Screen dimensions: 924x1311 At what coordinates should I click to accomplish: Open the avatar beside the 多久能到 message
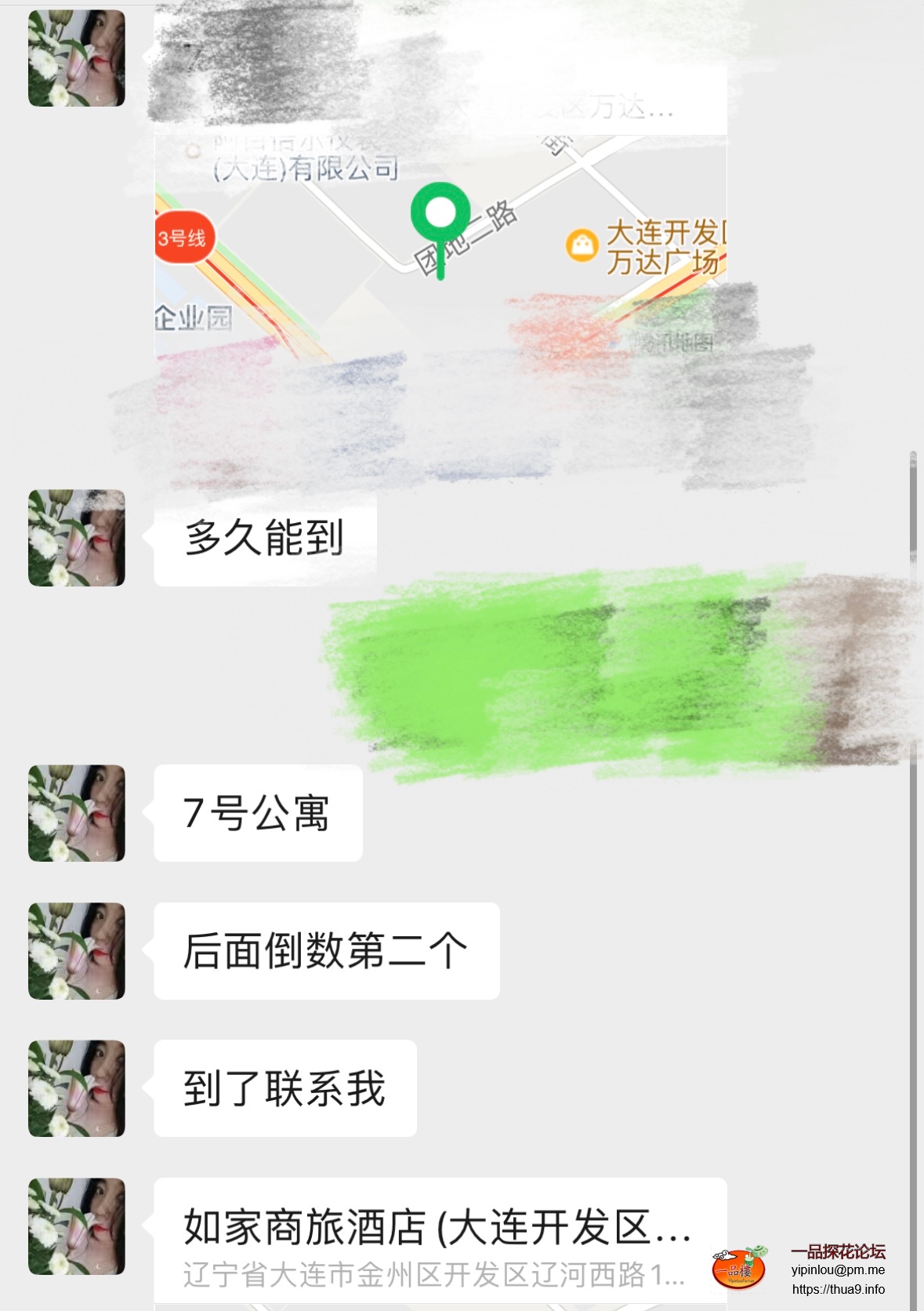[x=76, y=538]
